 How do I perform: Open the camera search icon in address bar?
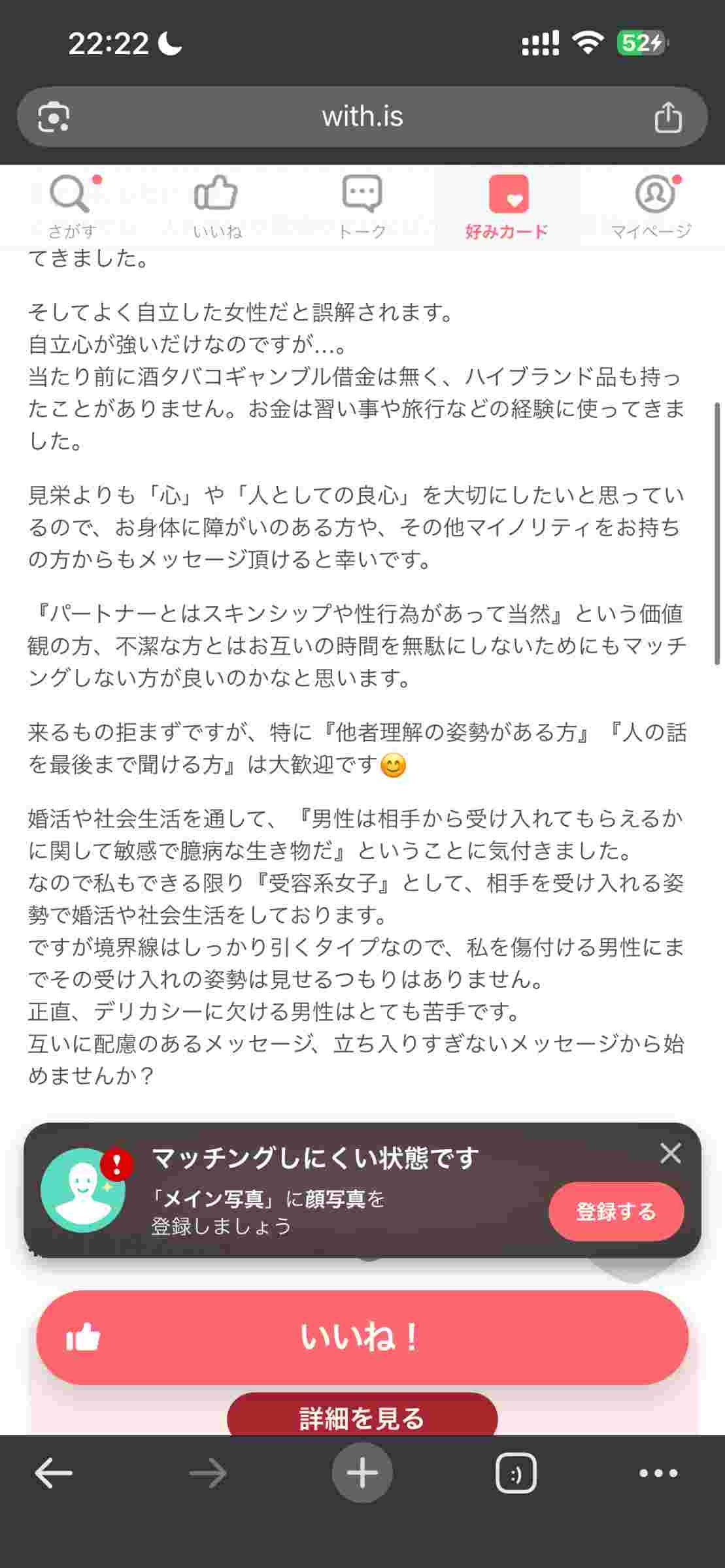click(54, 118)
